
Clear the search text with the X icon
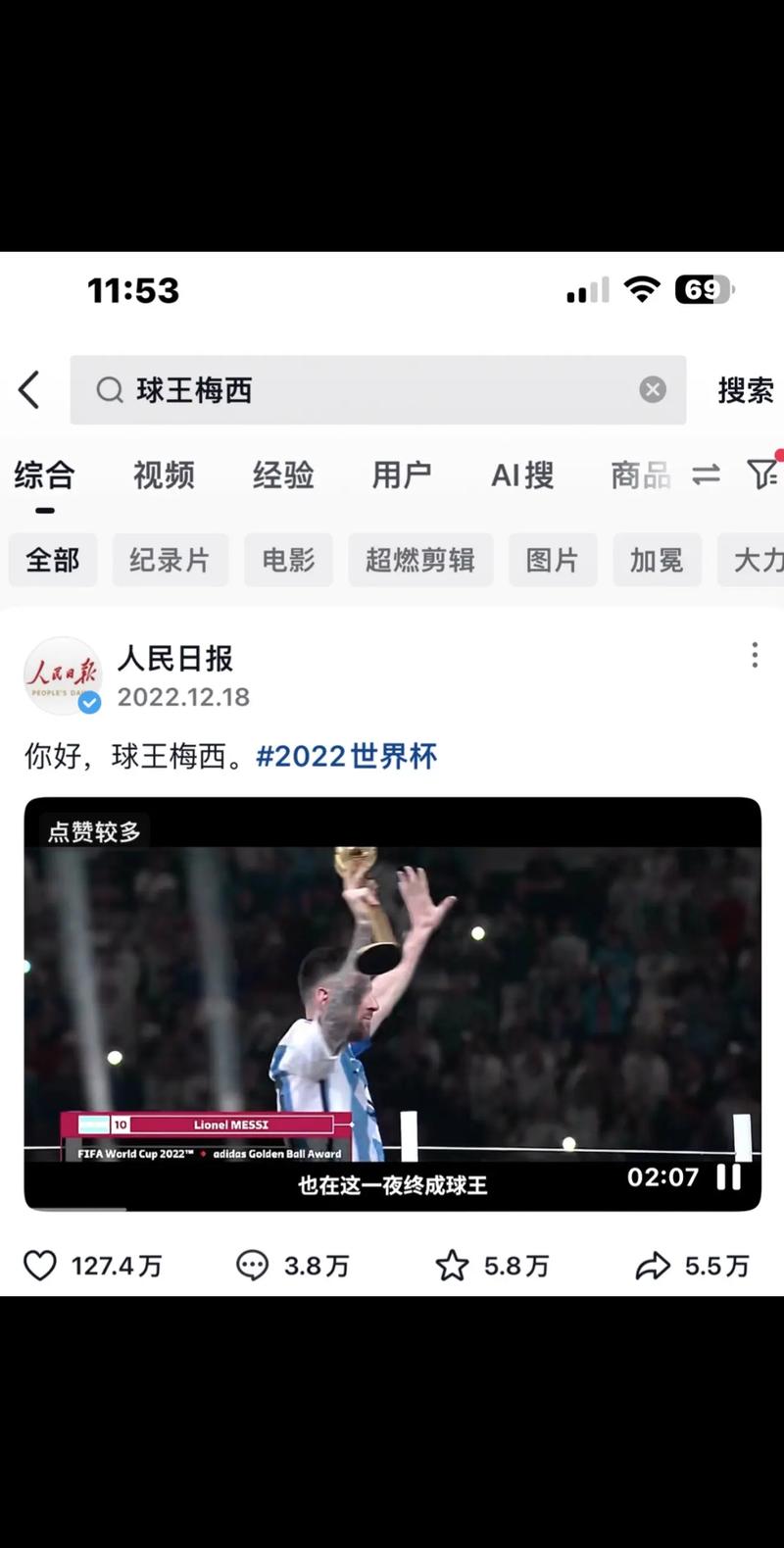(x=653, y=389)
